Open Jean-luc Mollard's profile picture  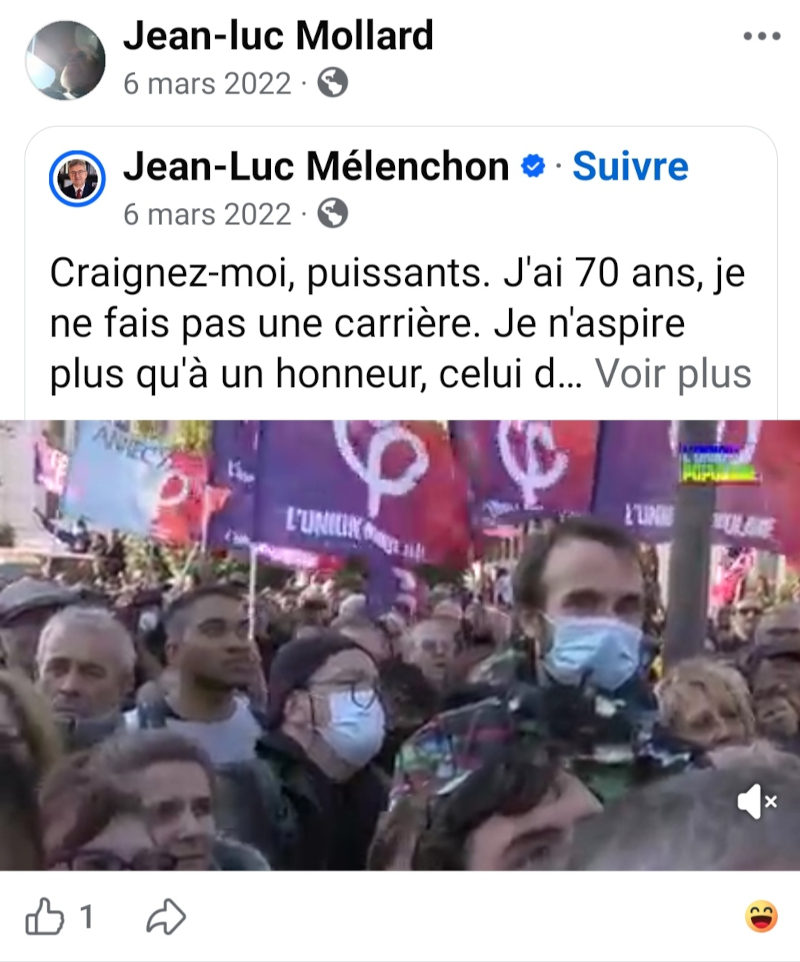(65, 60)
